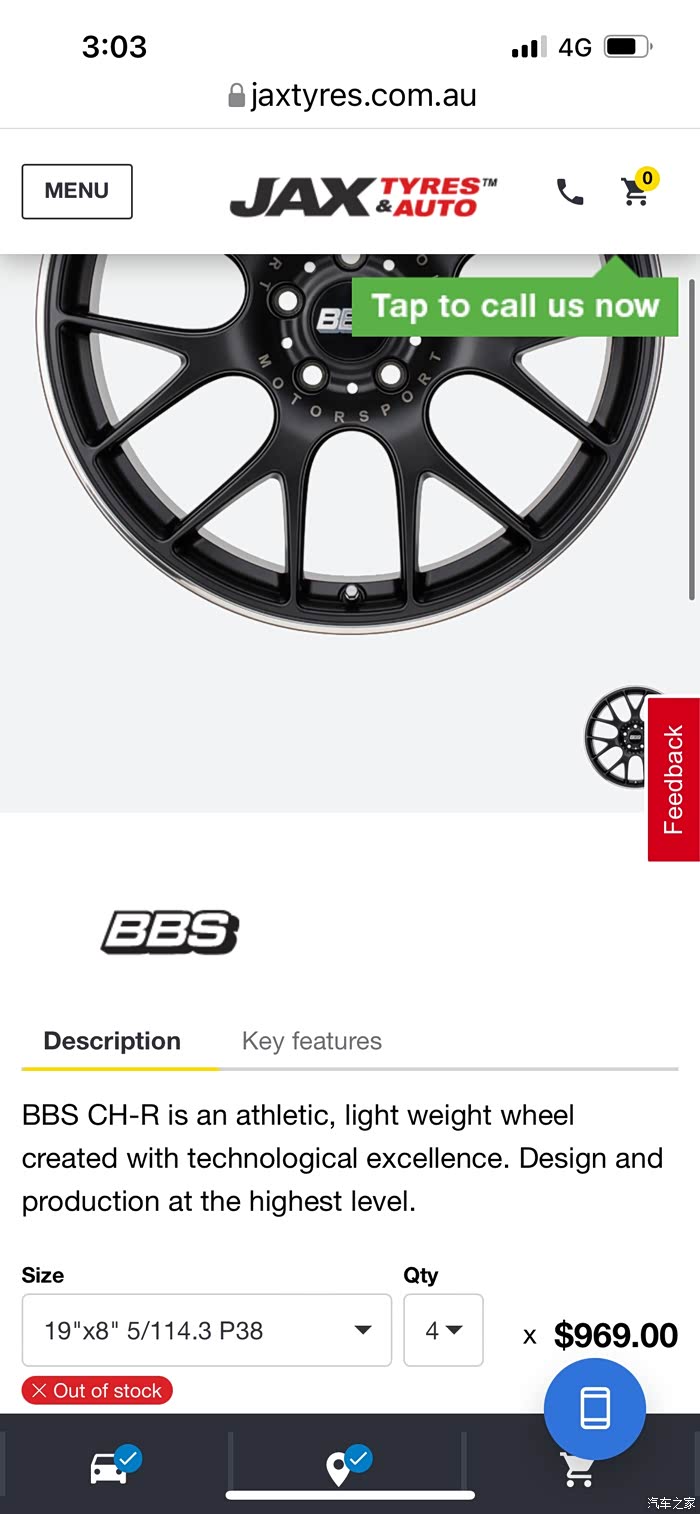The height and width of the screenshot is (1514, 700).
Task: Tap the green call us now banner
Action: [515, 306]
